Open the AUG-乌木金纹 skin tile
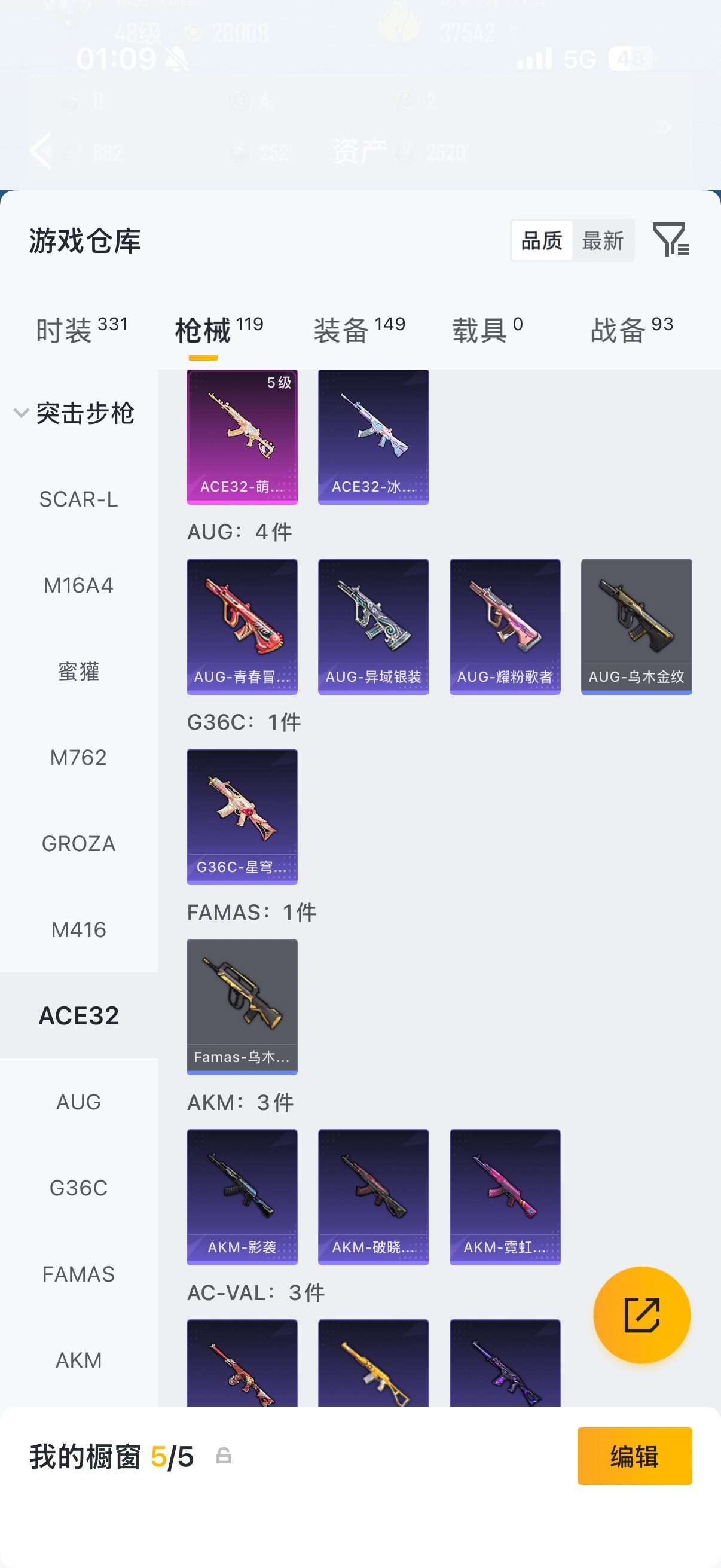This screenshot has width=721, height=1568. [637, 626]
